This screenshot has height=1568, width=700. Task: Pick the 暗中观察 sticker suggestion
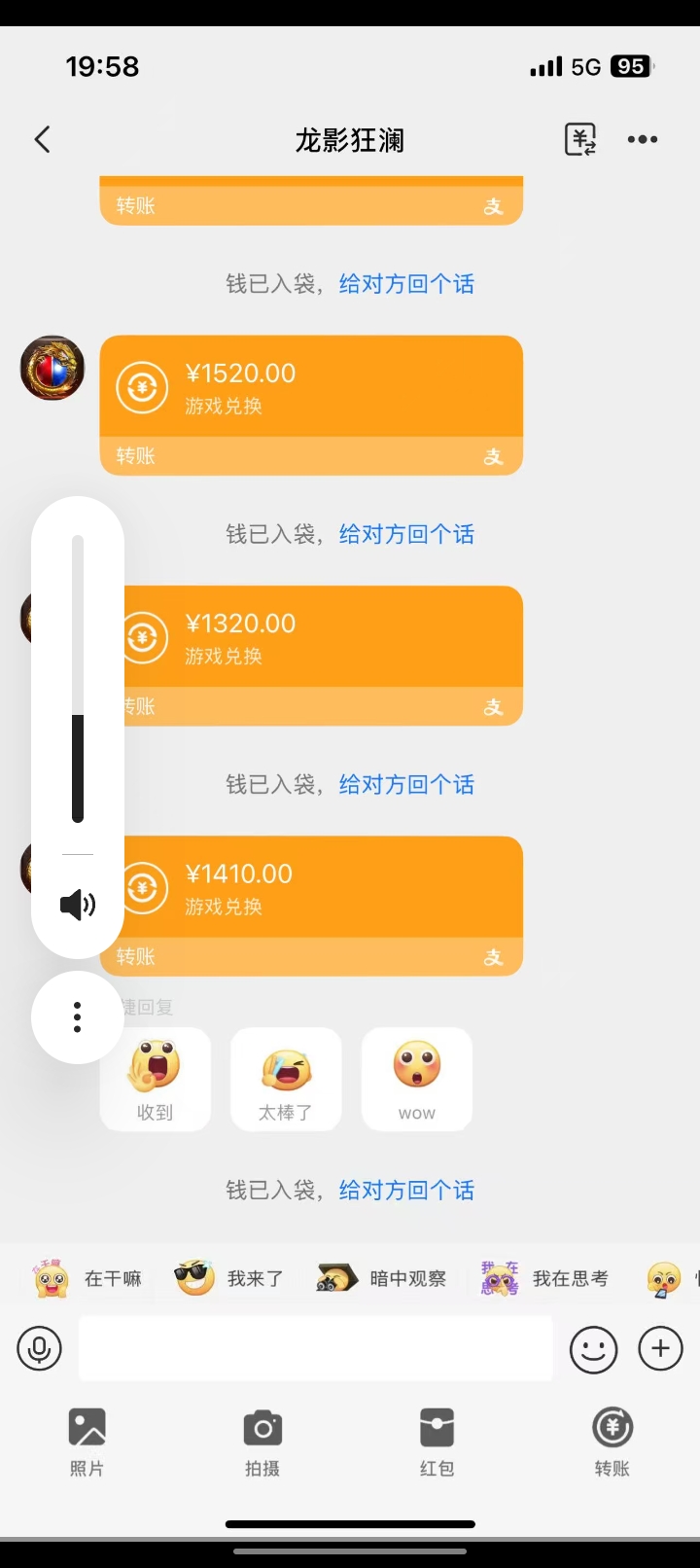[381, 1278]
